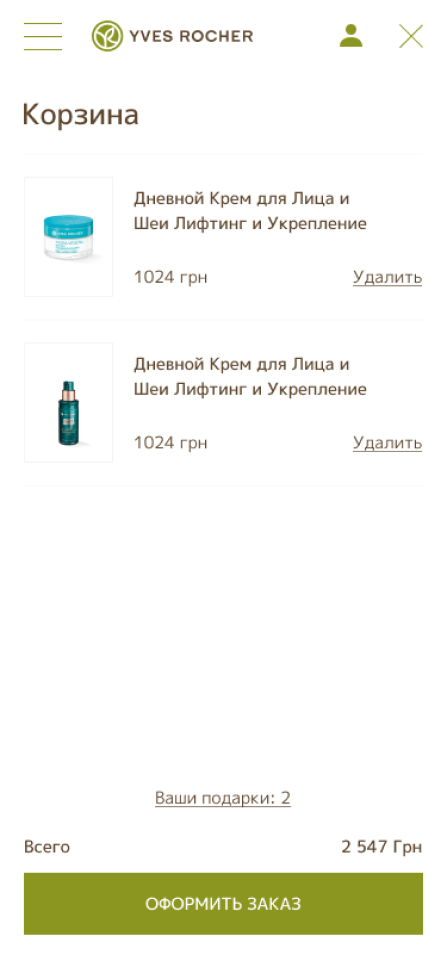
Task: Open the hamburger menu
Action: [x=42, y=36]
